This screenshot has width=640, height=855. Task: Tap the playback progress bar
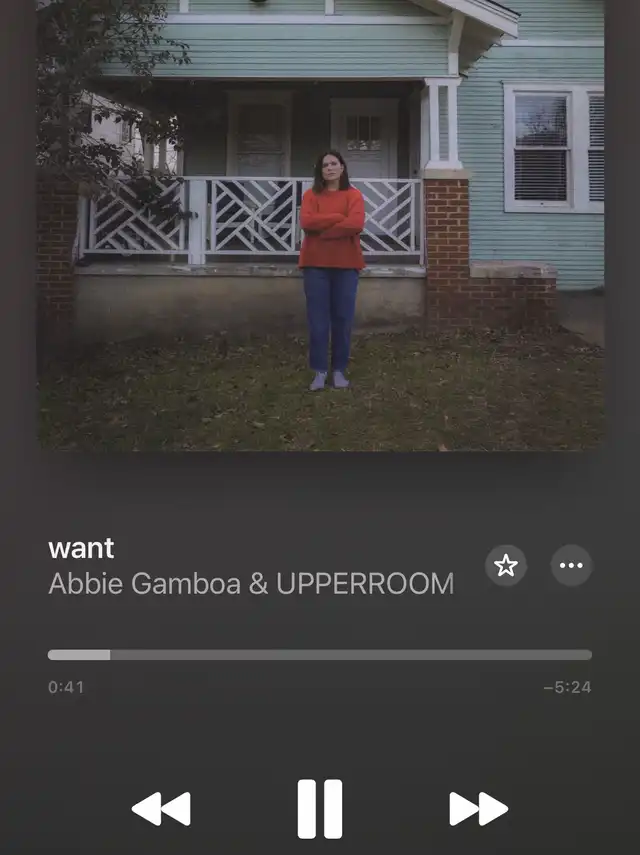[320, 655]
